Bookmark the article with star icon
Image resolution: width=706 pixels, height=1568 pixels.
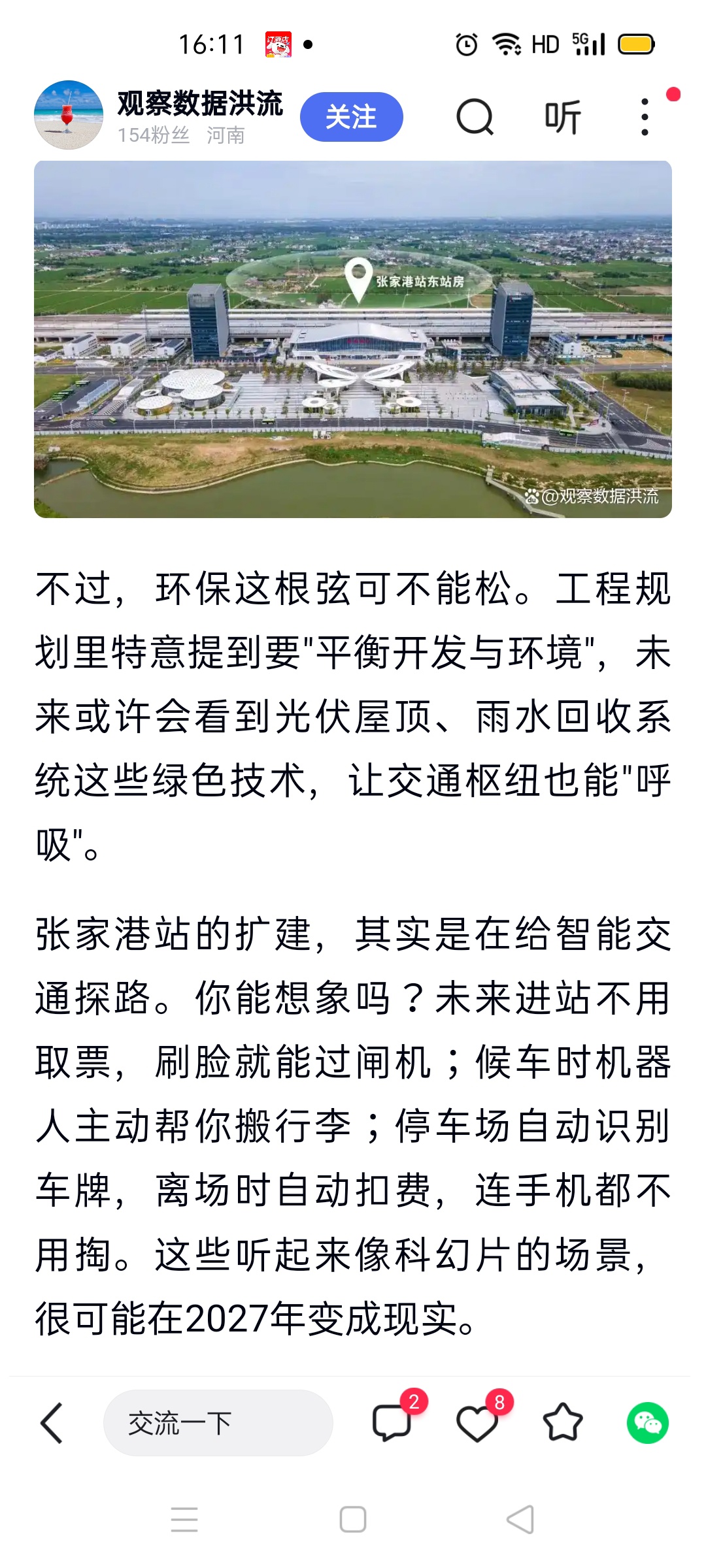click(x=562, y=1422)
